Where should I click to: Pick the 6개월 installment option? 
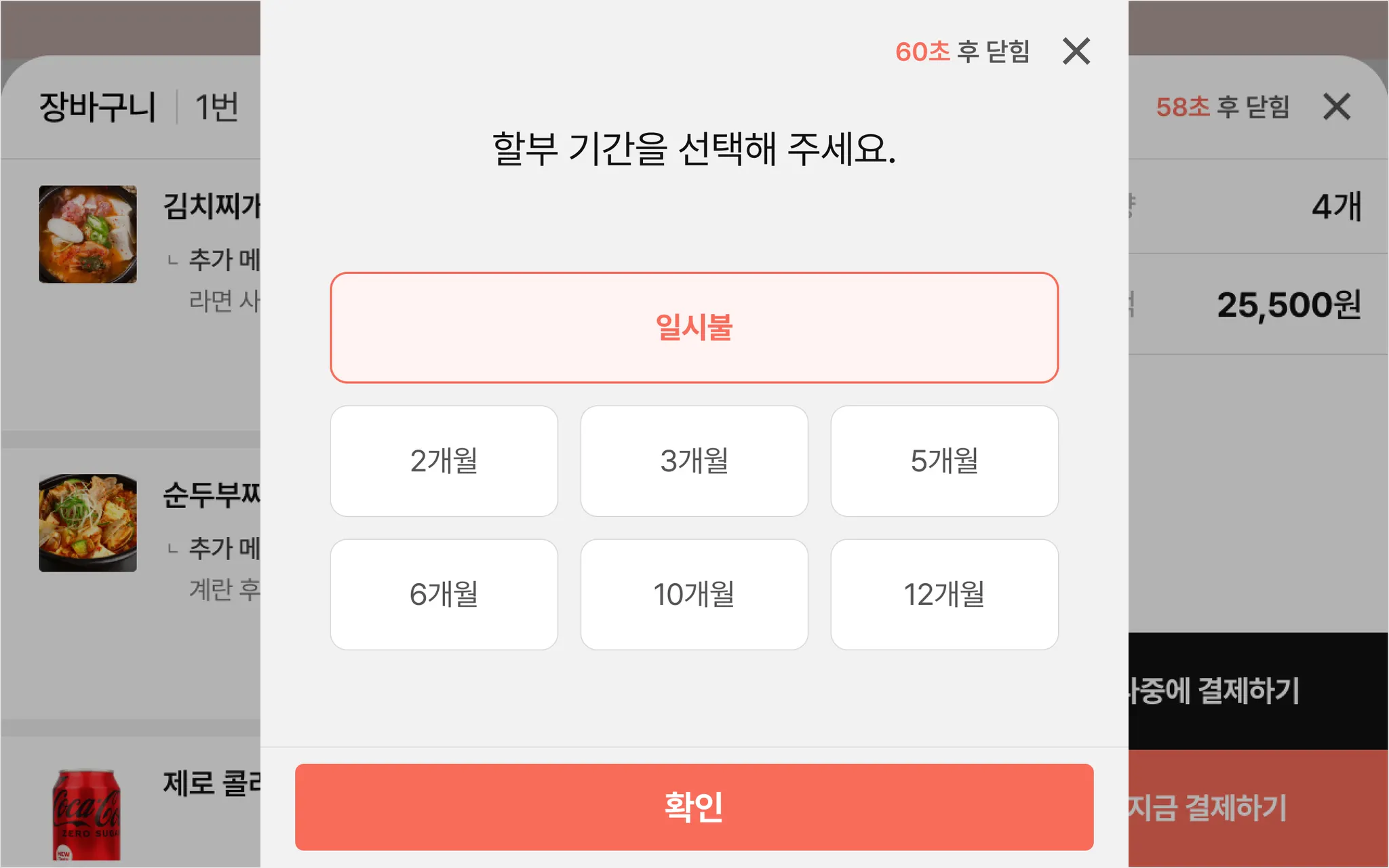444,595
